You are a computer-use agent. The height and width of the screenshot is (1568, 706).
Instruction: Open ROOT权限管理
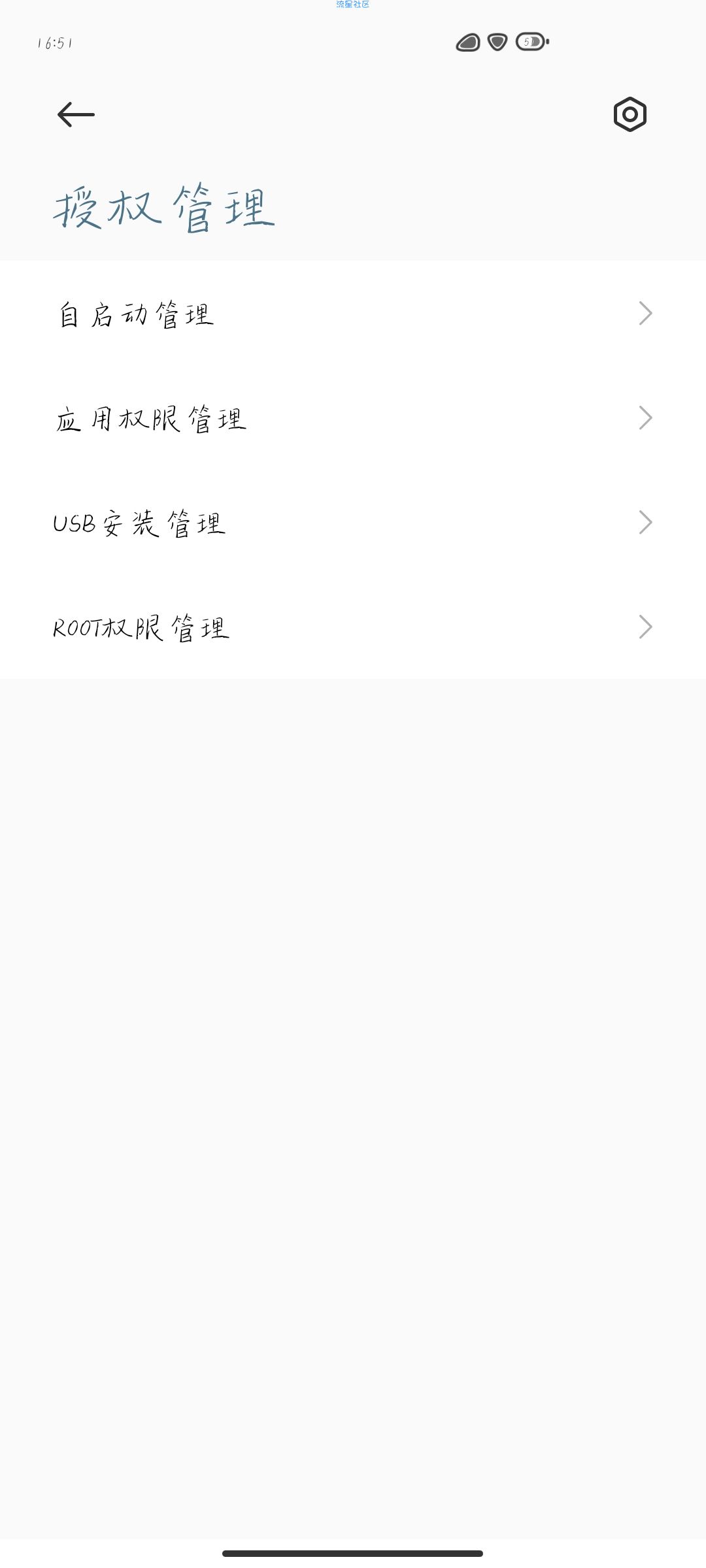click(x=353, y=627)
